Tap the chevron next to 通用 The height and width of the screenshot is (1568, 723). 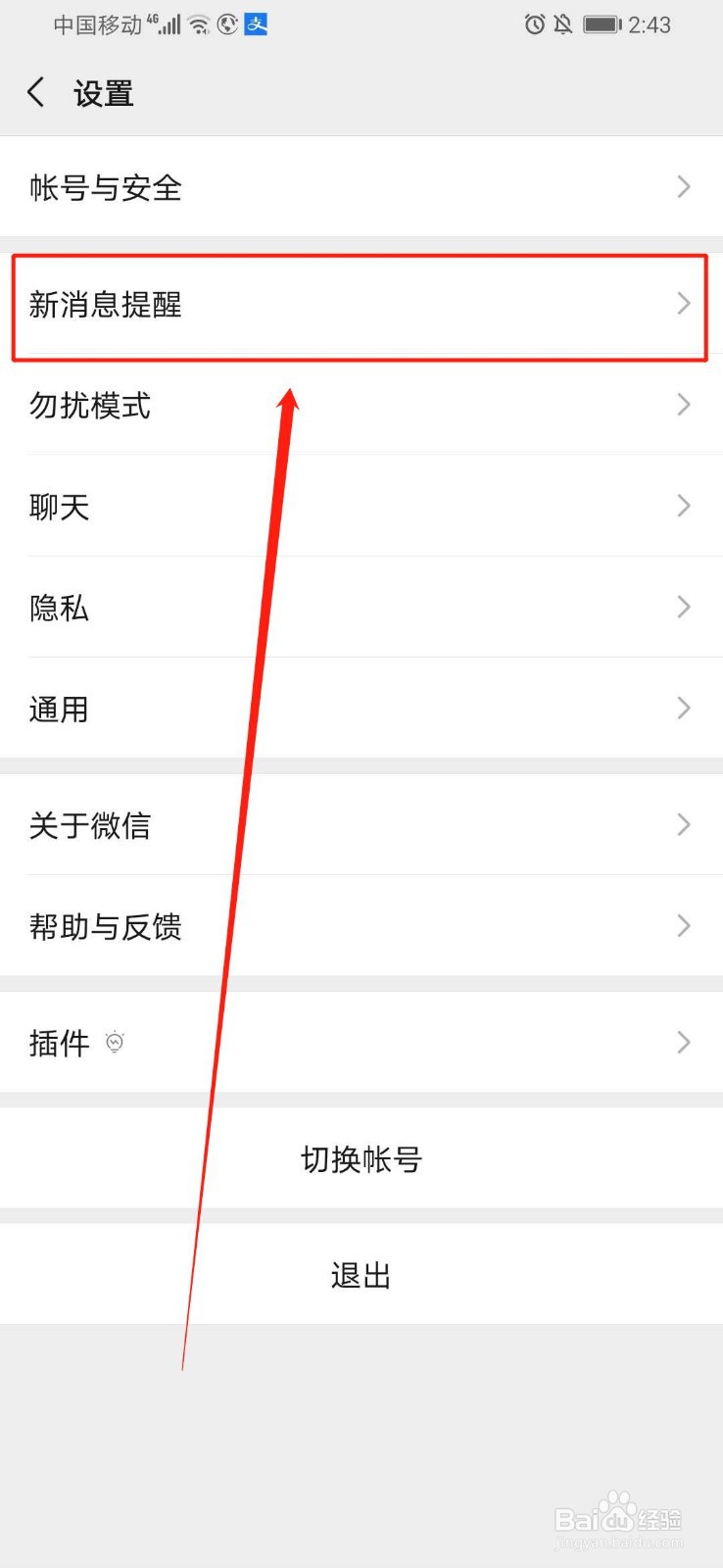(684, 709)
